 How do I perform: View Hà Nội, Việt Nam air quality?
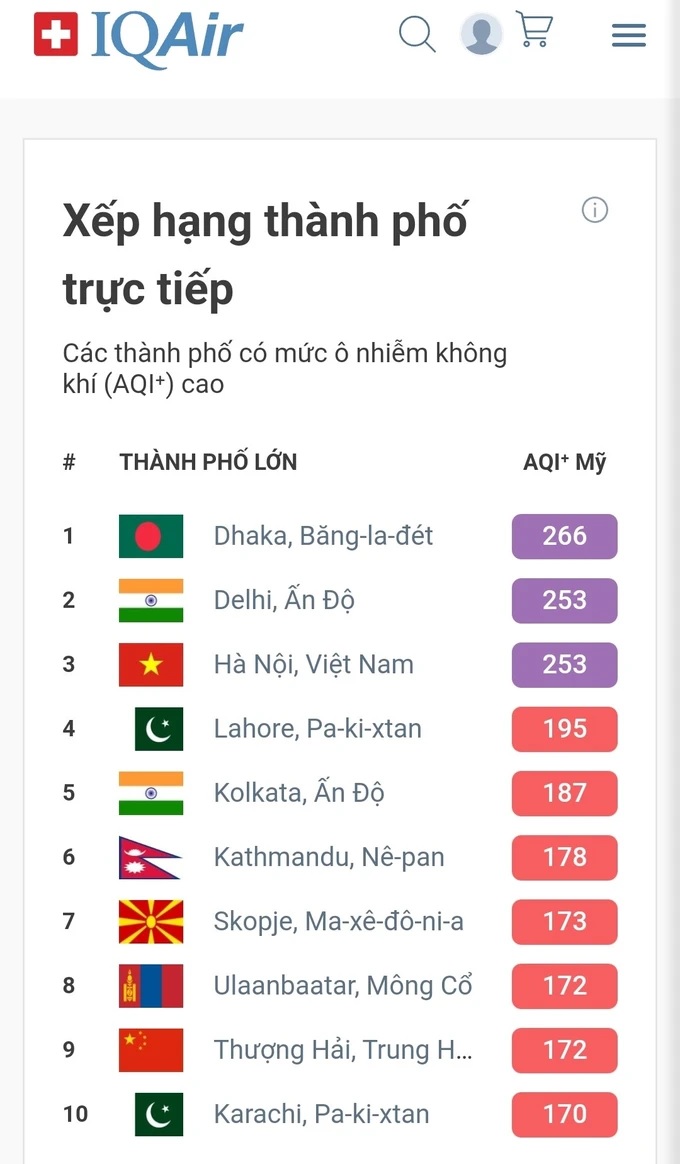coord(313,664)
